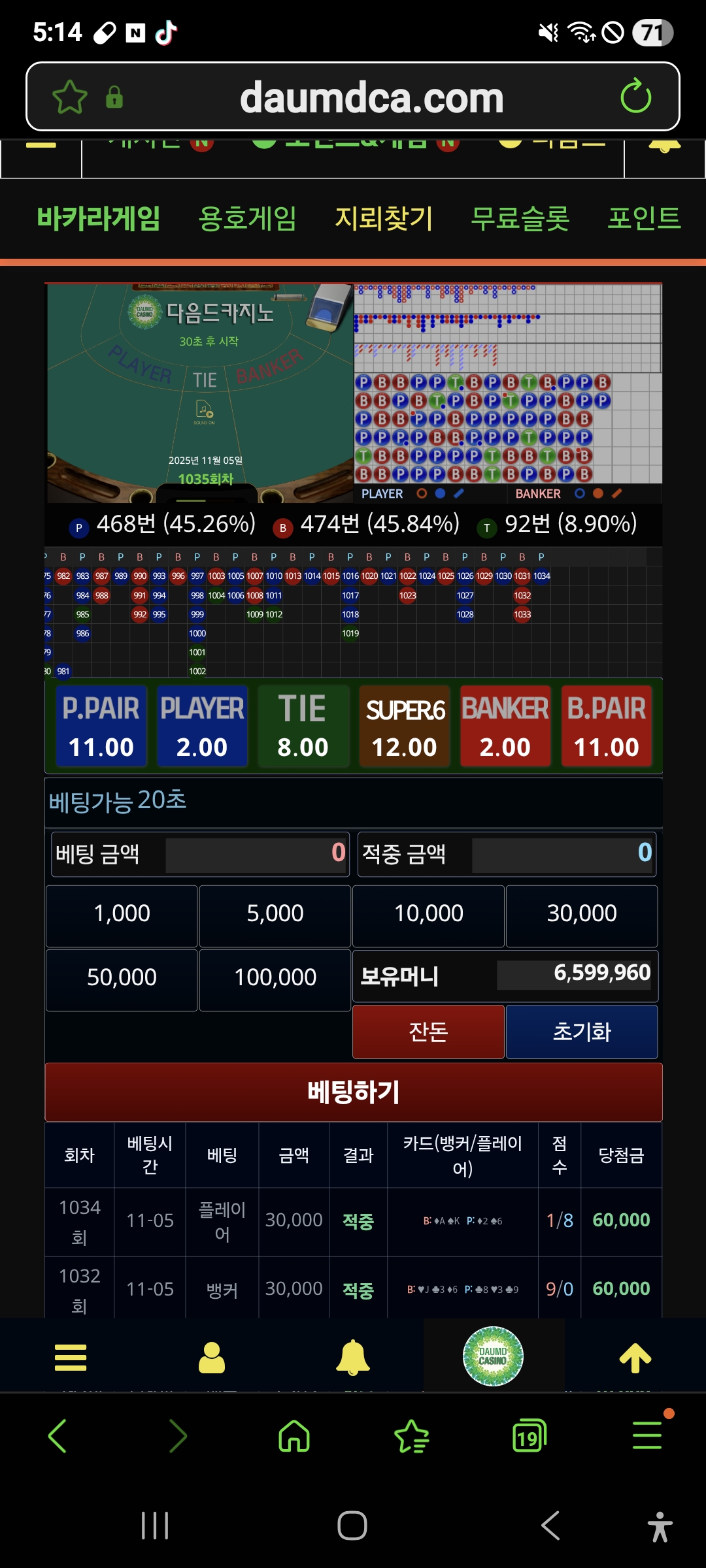Open browser tabs showing 19
This screenshot has width=706, height=1568.
click(x=529, y=1436)
